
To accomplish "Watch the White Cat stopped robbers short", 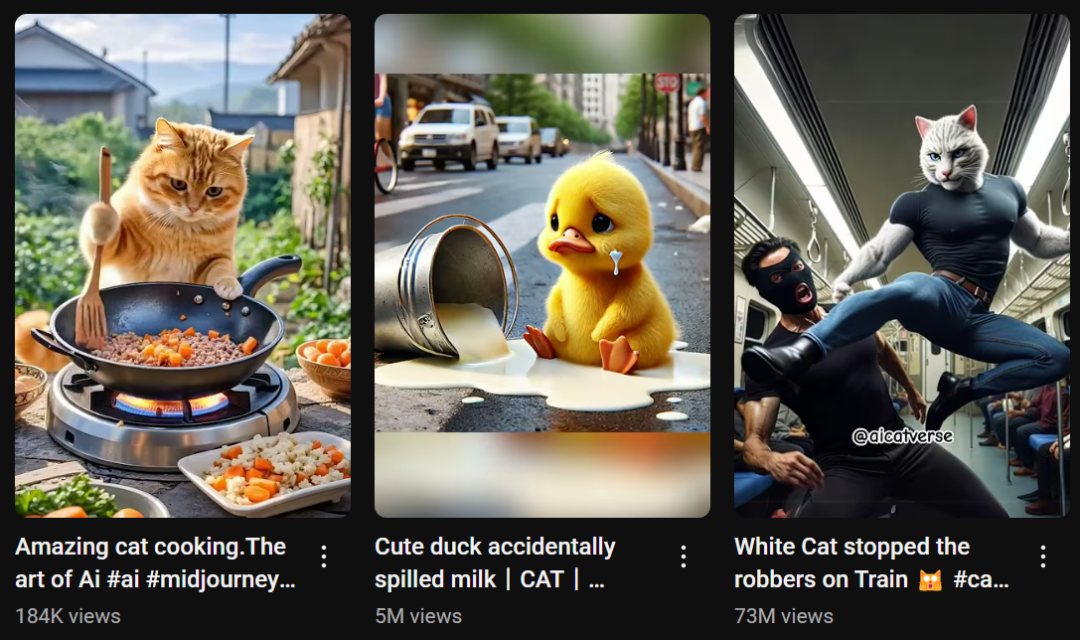I will pos(901,265).
